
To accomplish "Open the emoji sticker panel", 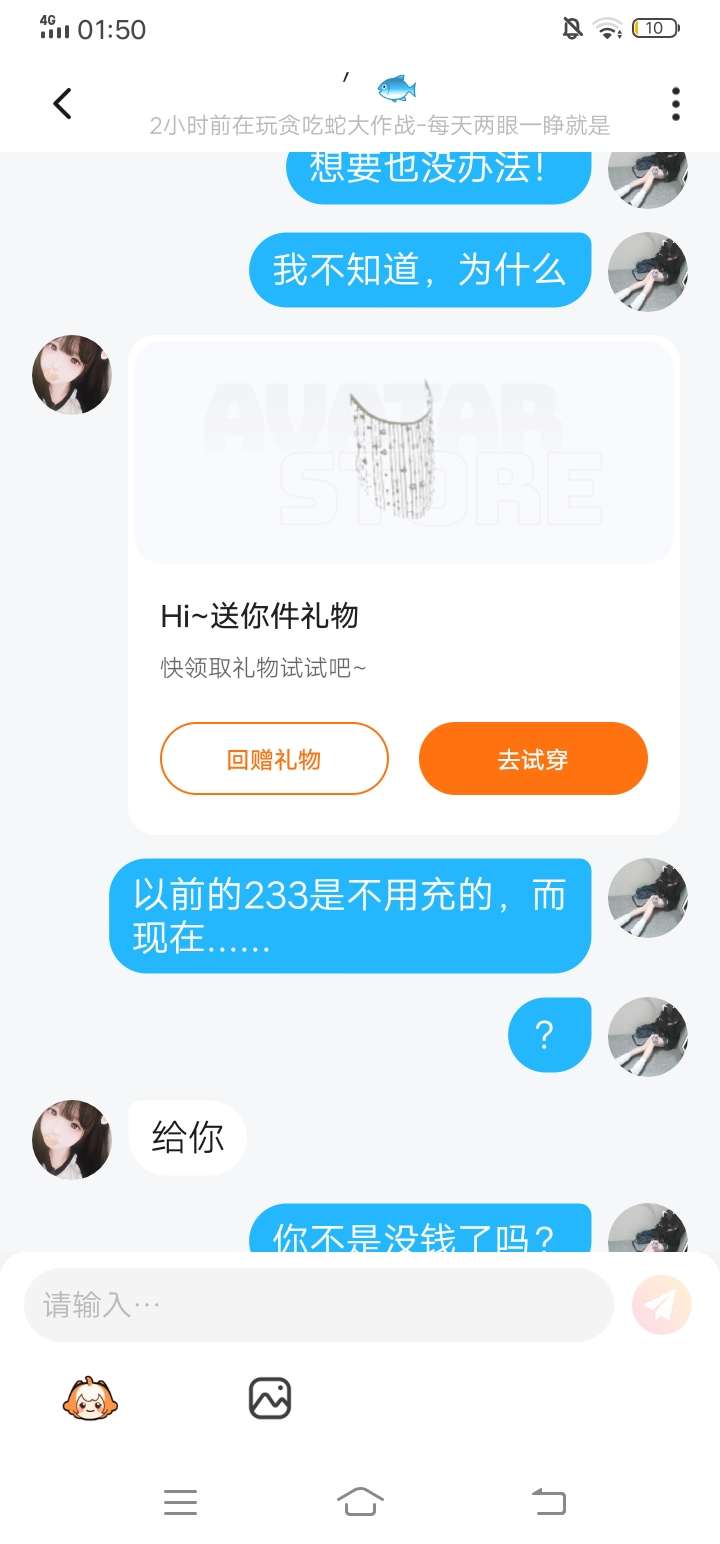I will click(x=90, y=1398).
